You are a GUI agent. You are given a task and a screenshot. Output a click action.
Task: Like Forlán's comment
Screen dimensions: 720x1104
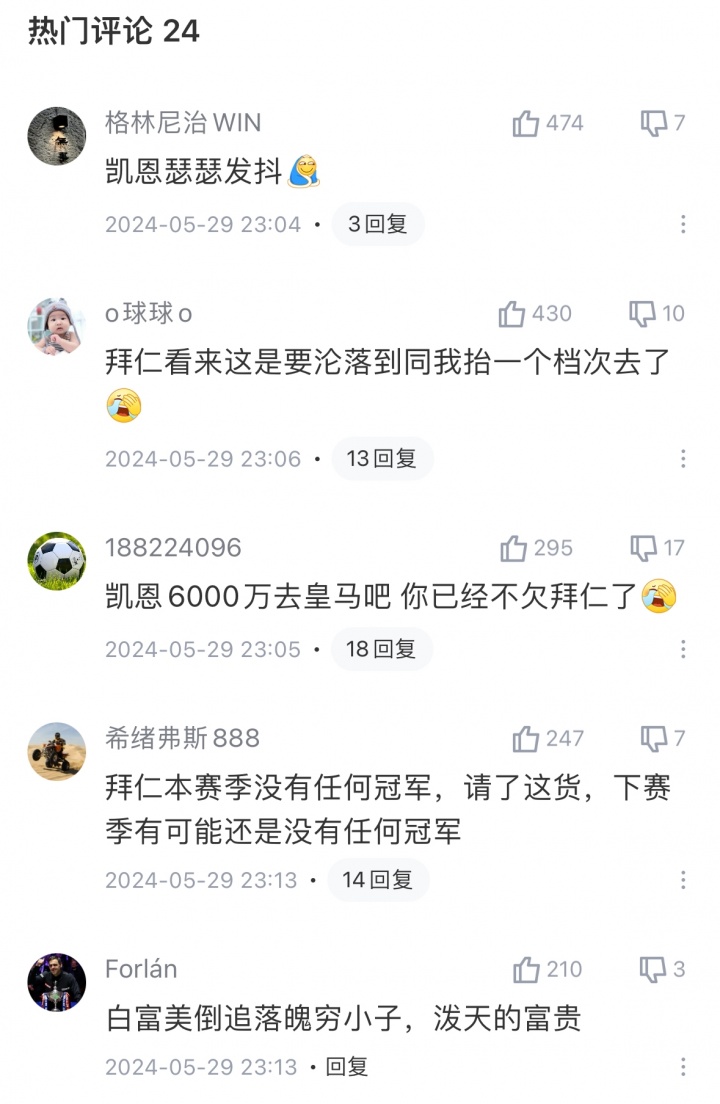point(526,970)
